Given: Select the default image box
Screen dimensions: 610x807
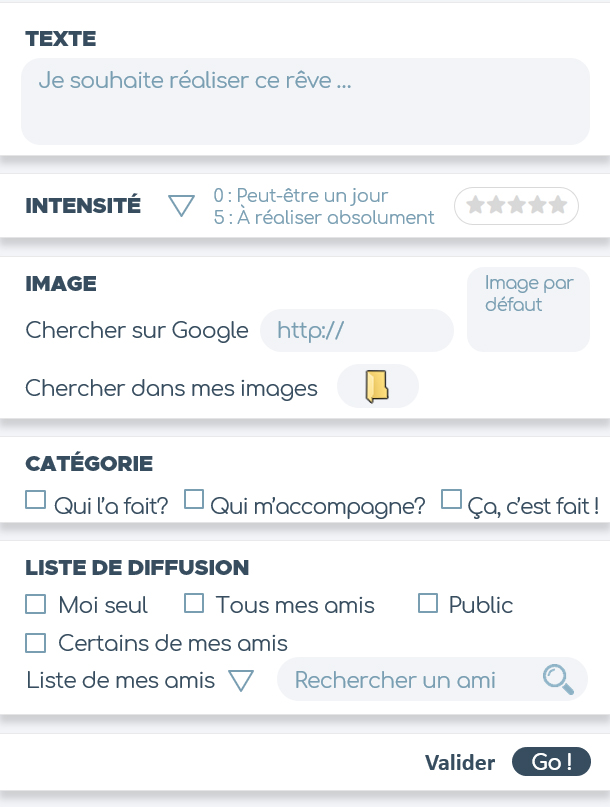Looking at the screenshot, I should pos(528,309).
